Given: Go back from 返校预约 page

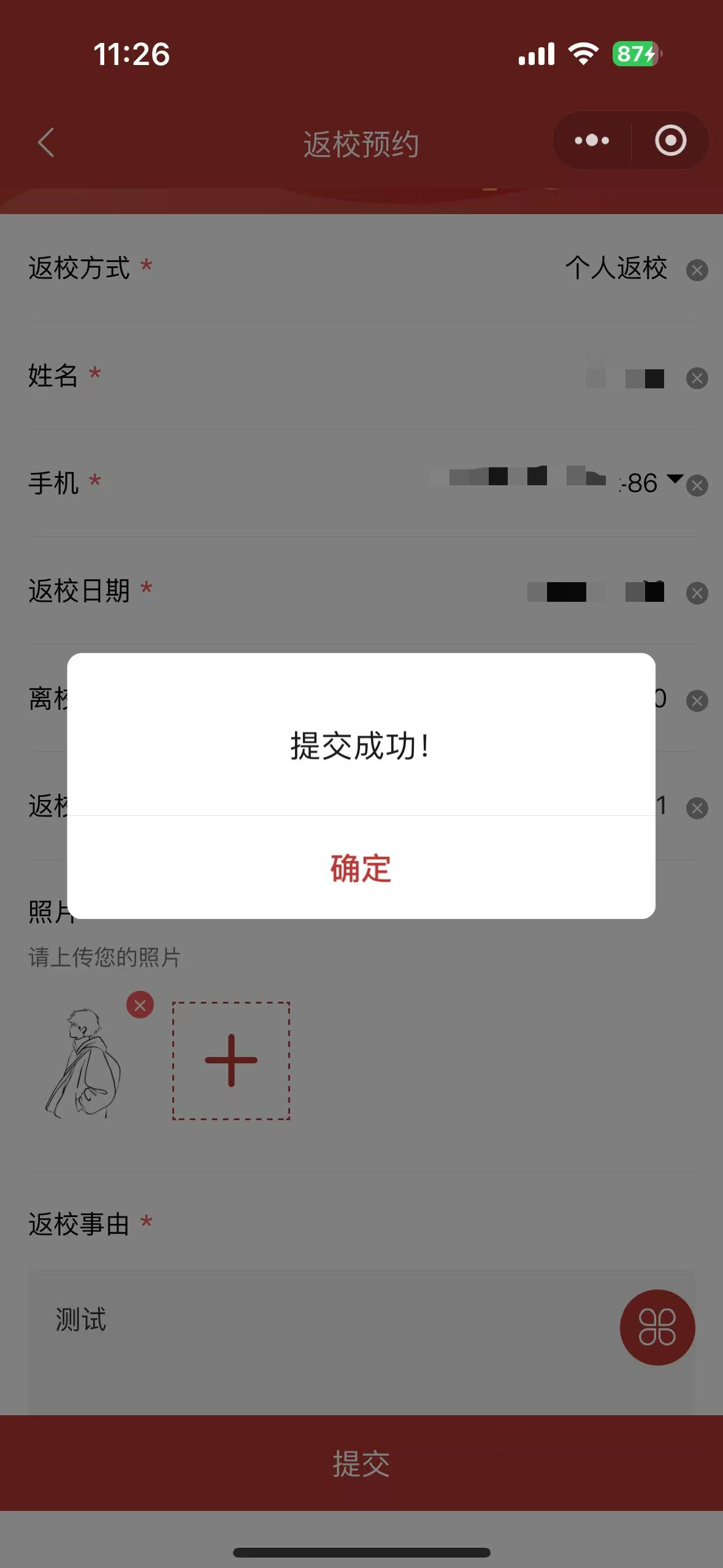Looking at the screenshot, I should [x=46, y=143].
